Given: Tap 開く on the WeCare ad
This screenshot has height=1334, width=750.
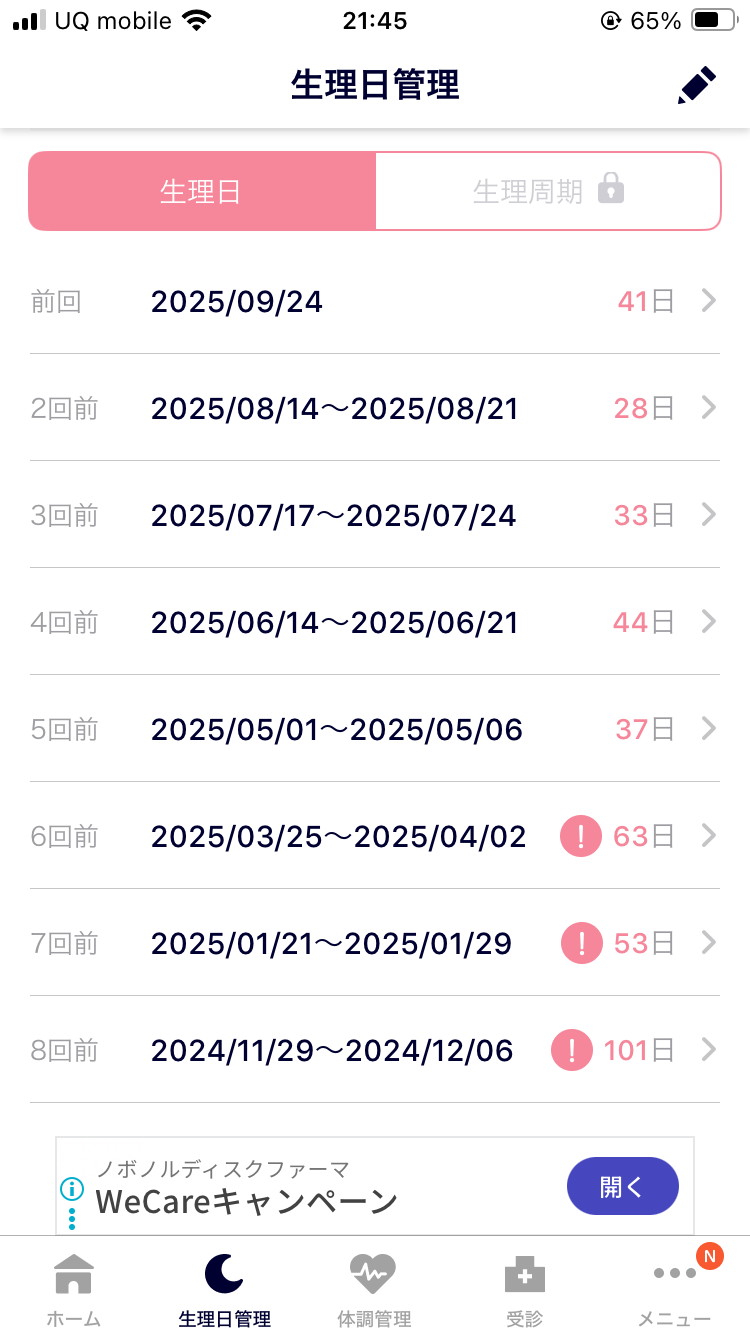Looking at the screenshot, I should (623, 1186).
